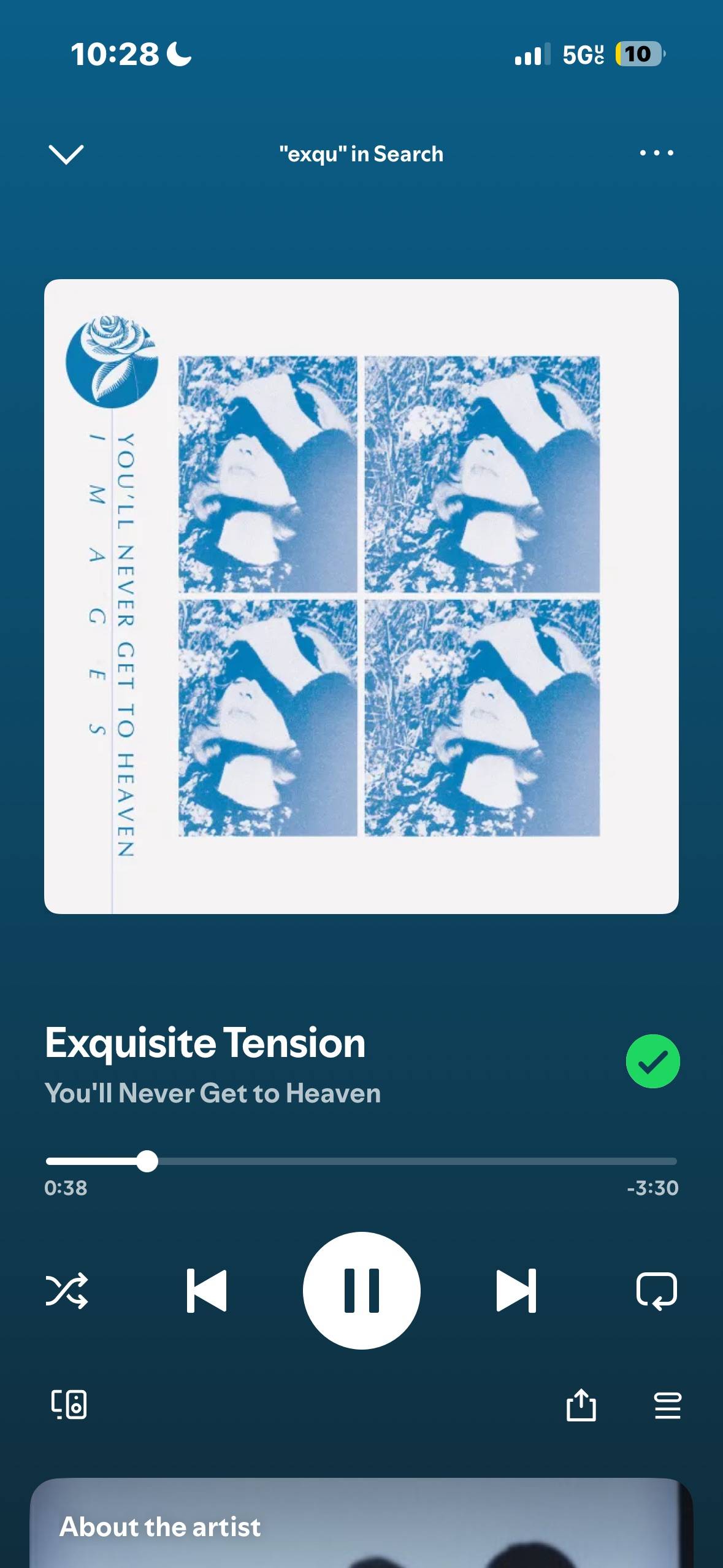The image size is (723, 1568).
Task: Tap the playback progress bar
Action: pos(361,1161)
